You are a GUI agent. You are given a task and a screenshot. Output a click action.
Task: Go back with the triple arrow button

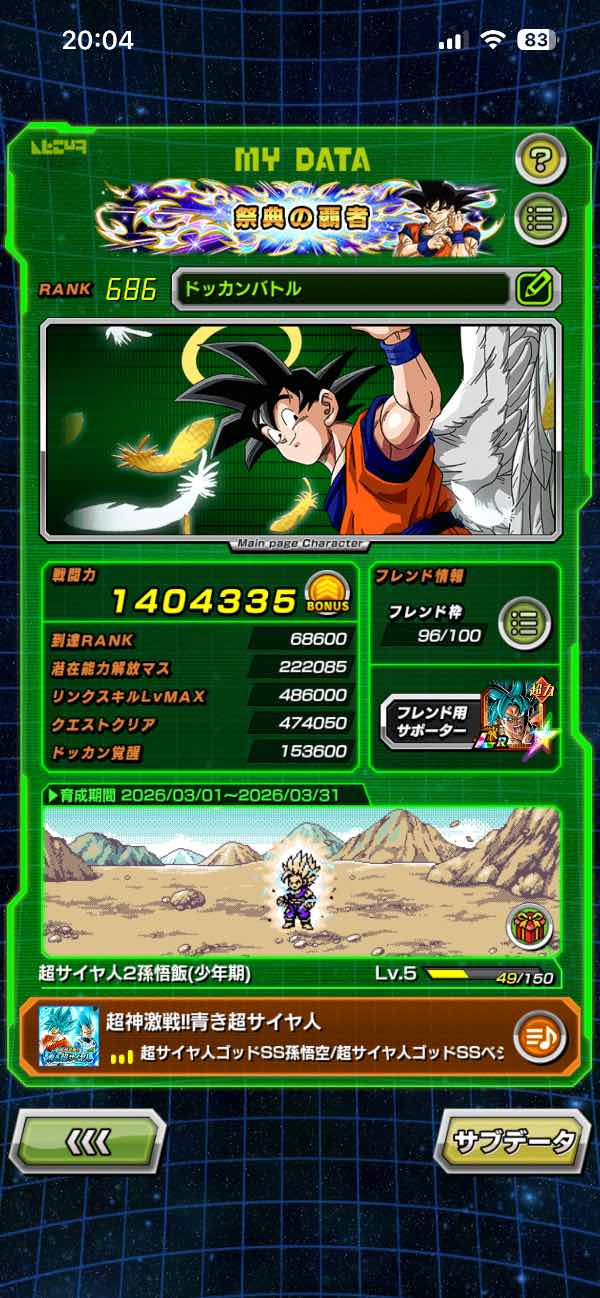point(88,1140)
